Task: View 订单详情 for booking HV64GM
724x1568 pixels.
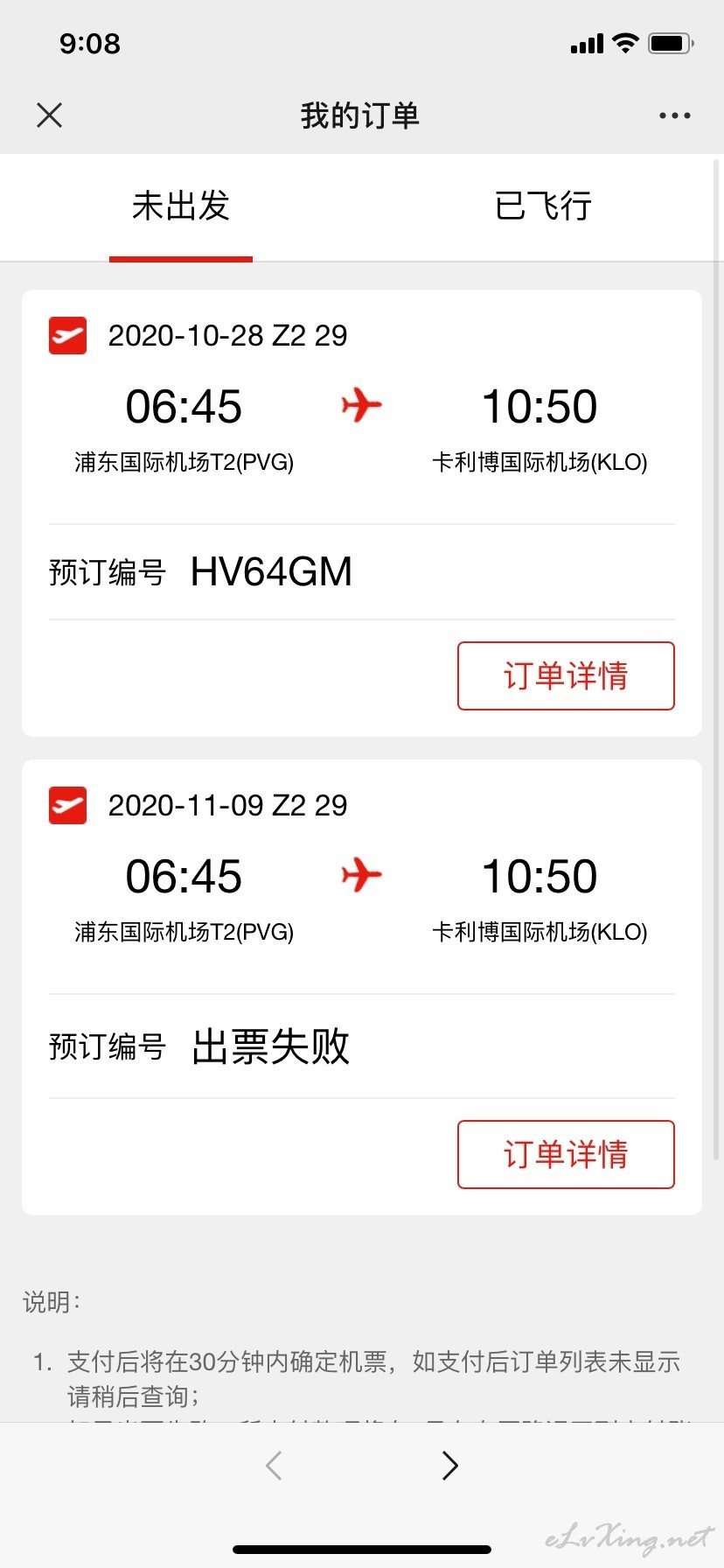Action: pos(566,675)
